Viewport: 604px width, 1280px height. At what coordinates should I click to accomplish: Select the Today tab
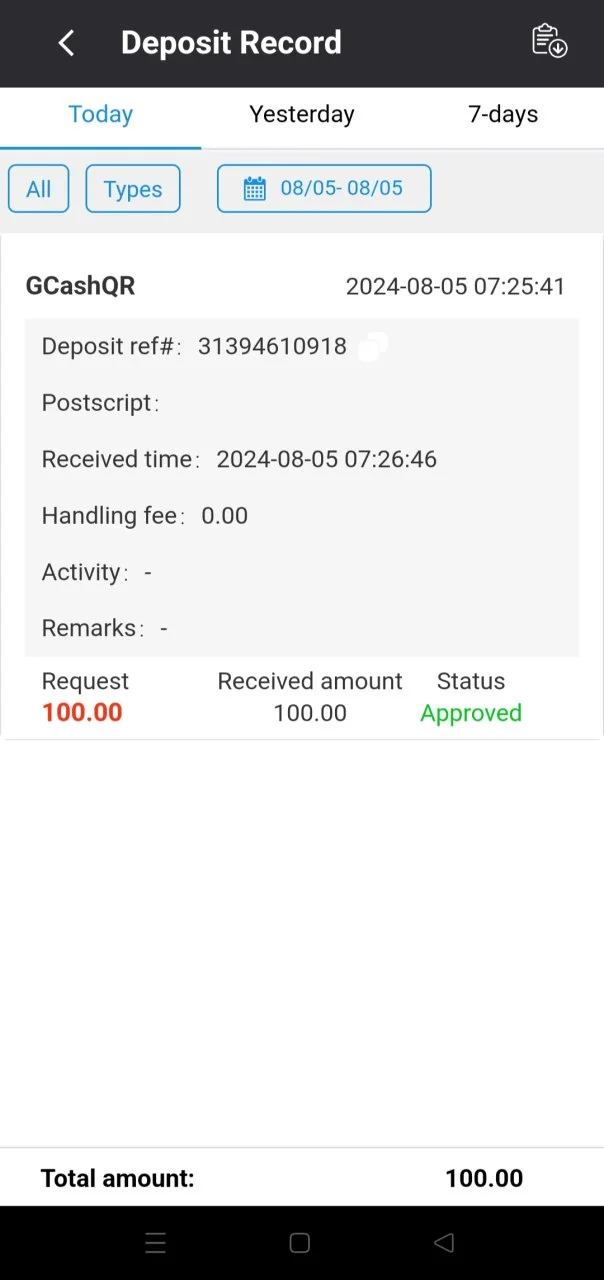(100, 115)
